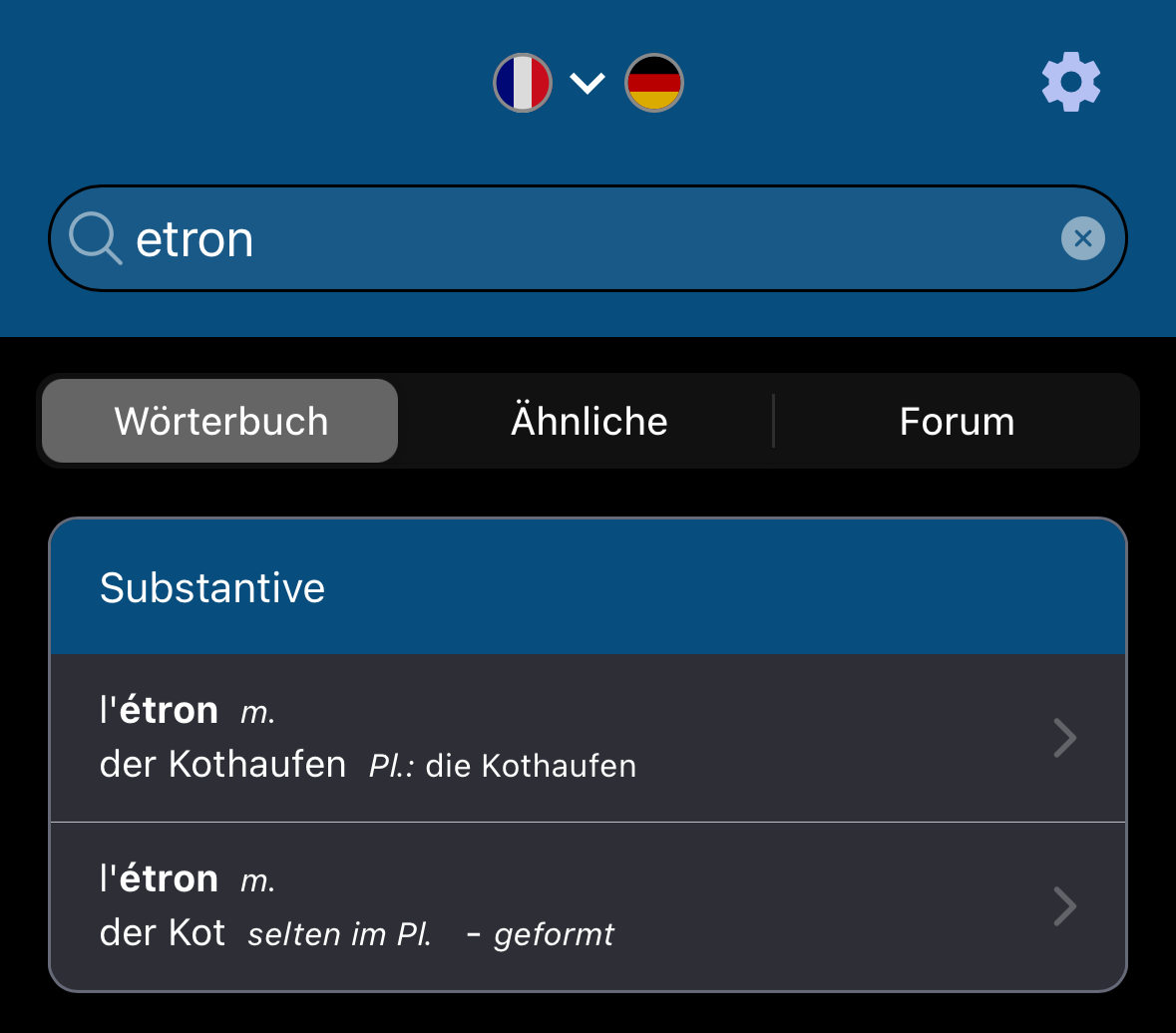The height and width of the screenshot is (1033, 1176).
Task: Open the settings gear icon
Action: [1070, 82]
